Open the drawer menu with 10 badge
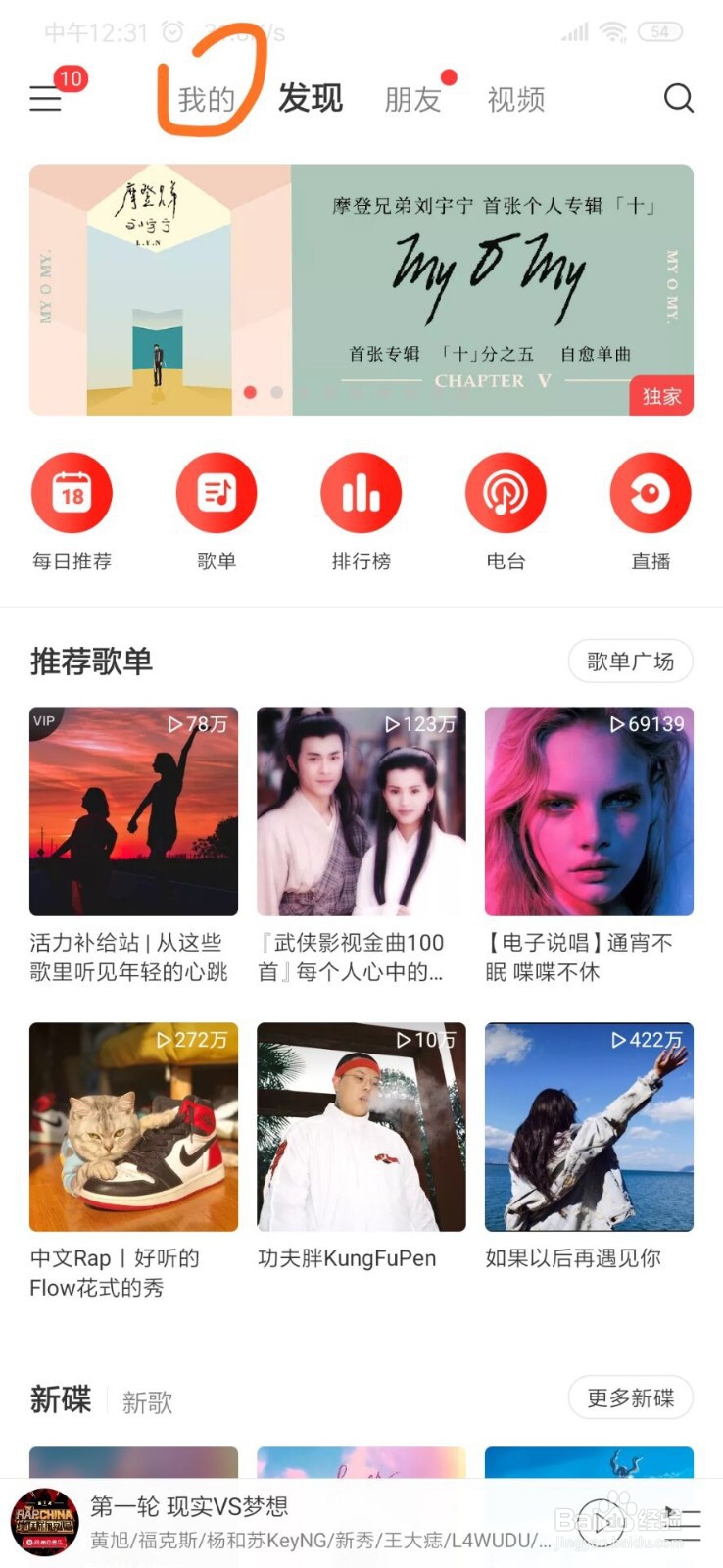 tap(46, 98)
